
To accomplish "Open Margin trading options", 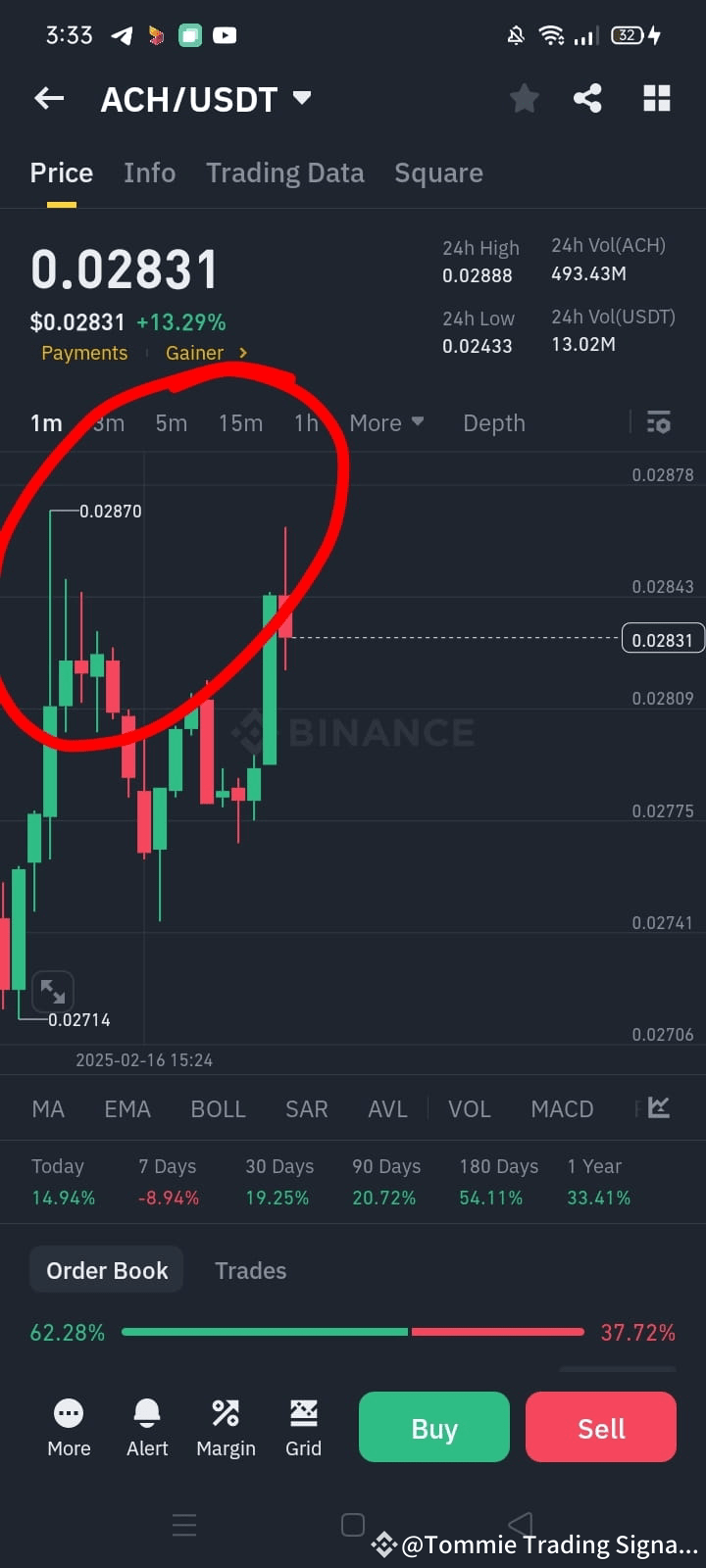I will pos(225,1427).
